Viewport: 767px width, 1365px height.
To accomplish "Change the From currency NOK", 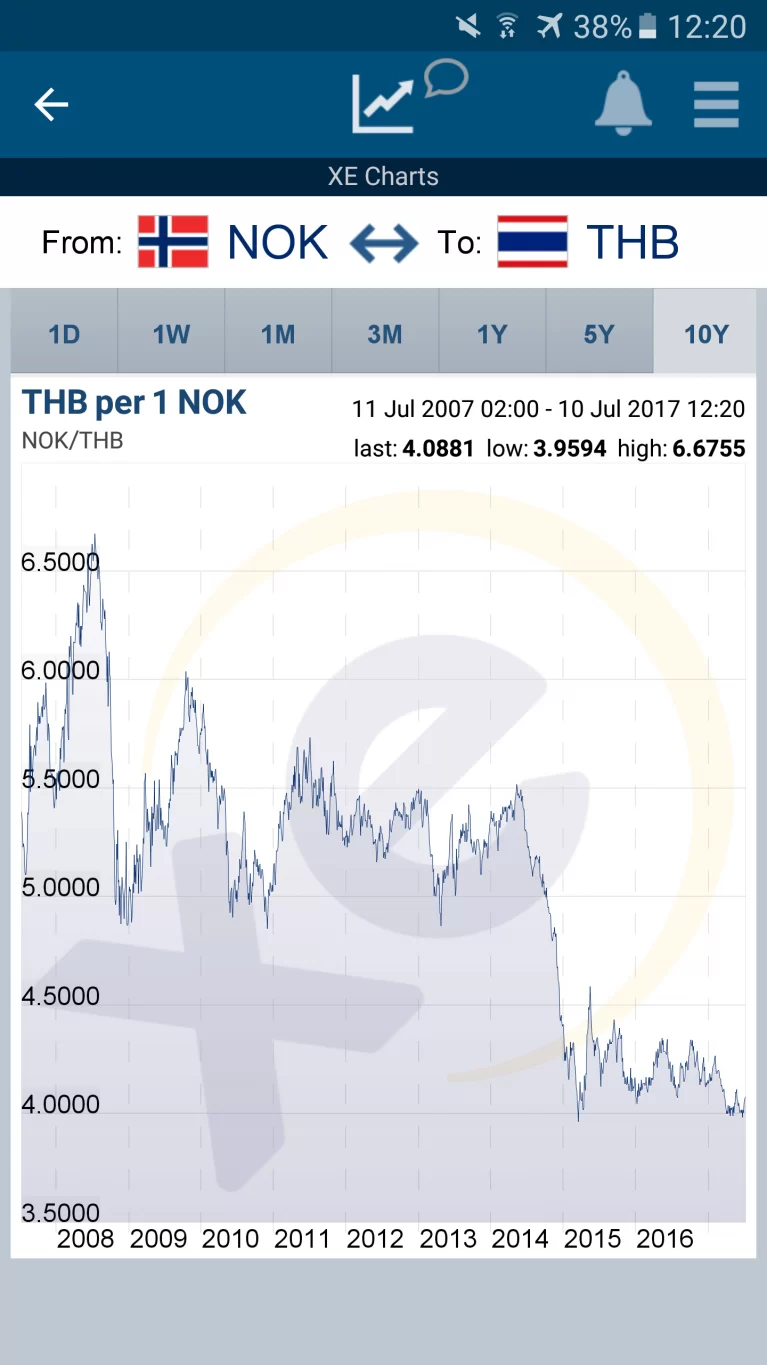I will (x=235, y=243).
